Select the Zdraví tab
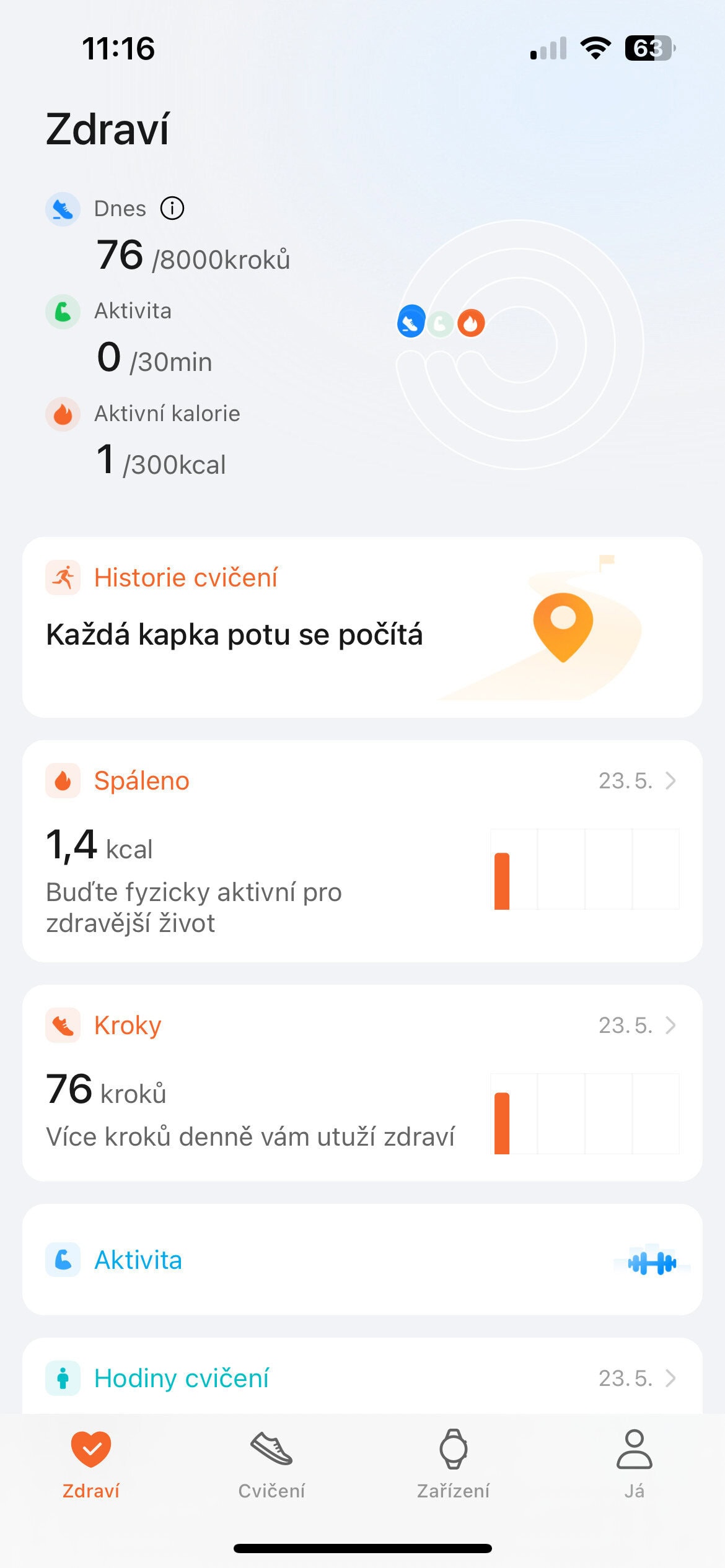Image resolution: width=725 pixels, height=1568 pixels. (90, 1465)
